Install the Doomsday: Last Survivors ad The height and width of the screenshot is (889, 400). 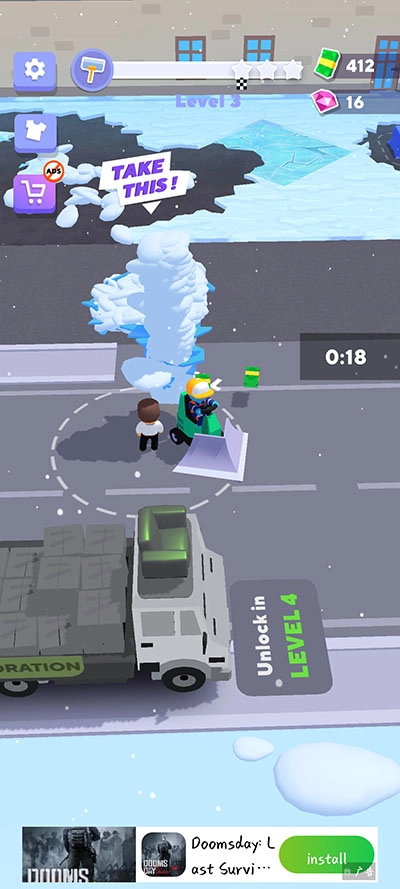[327, 858]
